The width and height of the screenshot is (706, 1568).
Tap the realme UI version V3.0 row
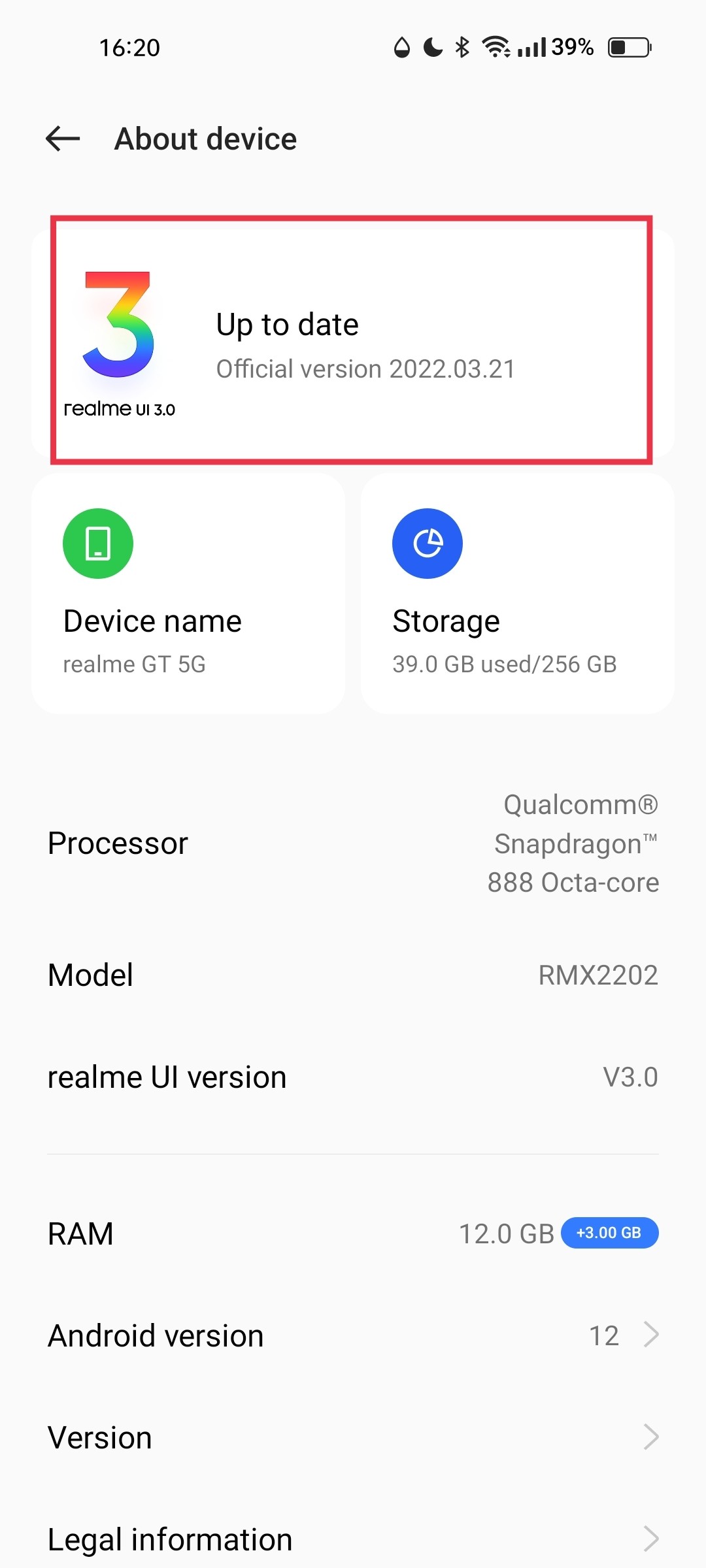pyautogui.click(x=353, y=1076)
